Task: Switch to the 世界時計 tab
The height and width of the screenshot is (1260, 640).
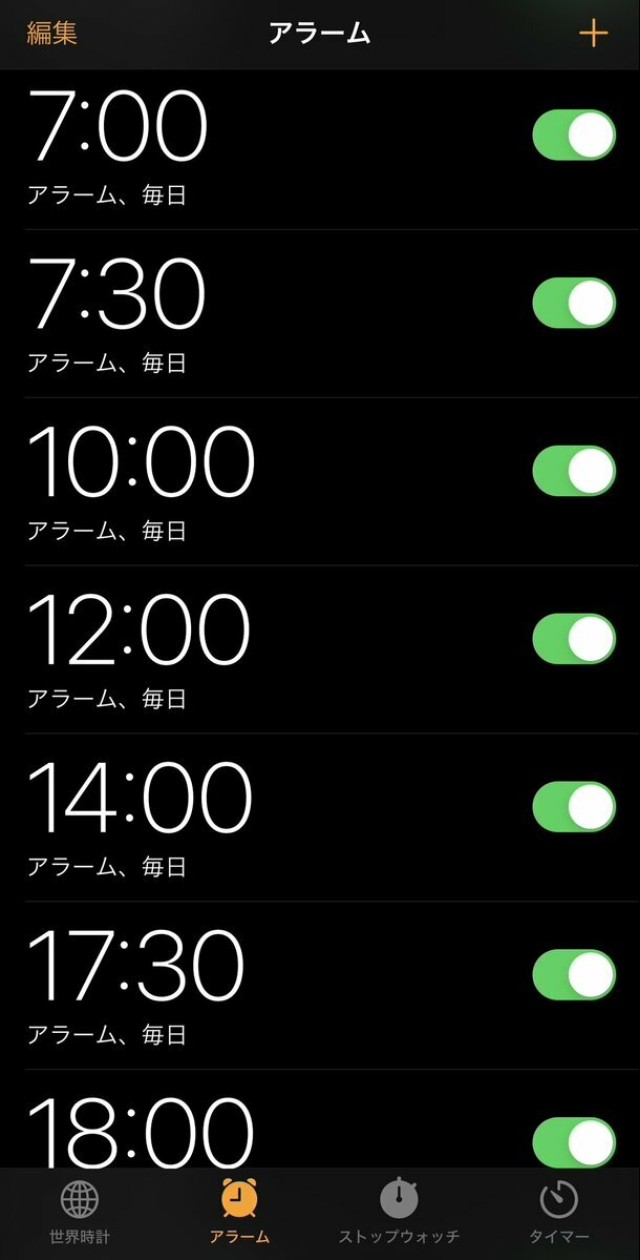Action: point(80,1211)
